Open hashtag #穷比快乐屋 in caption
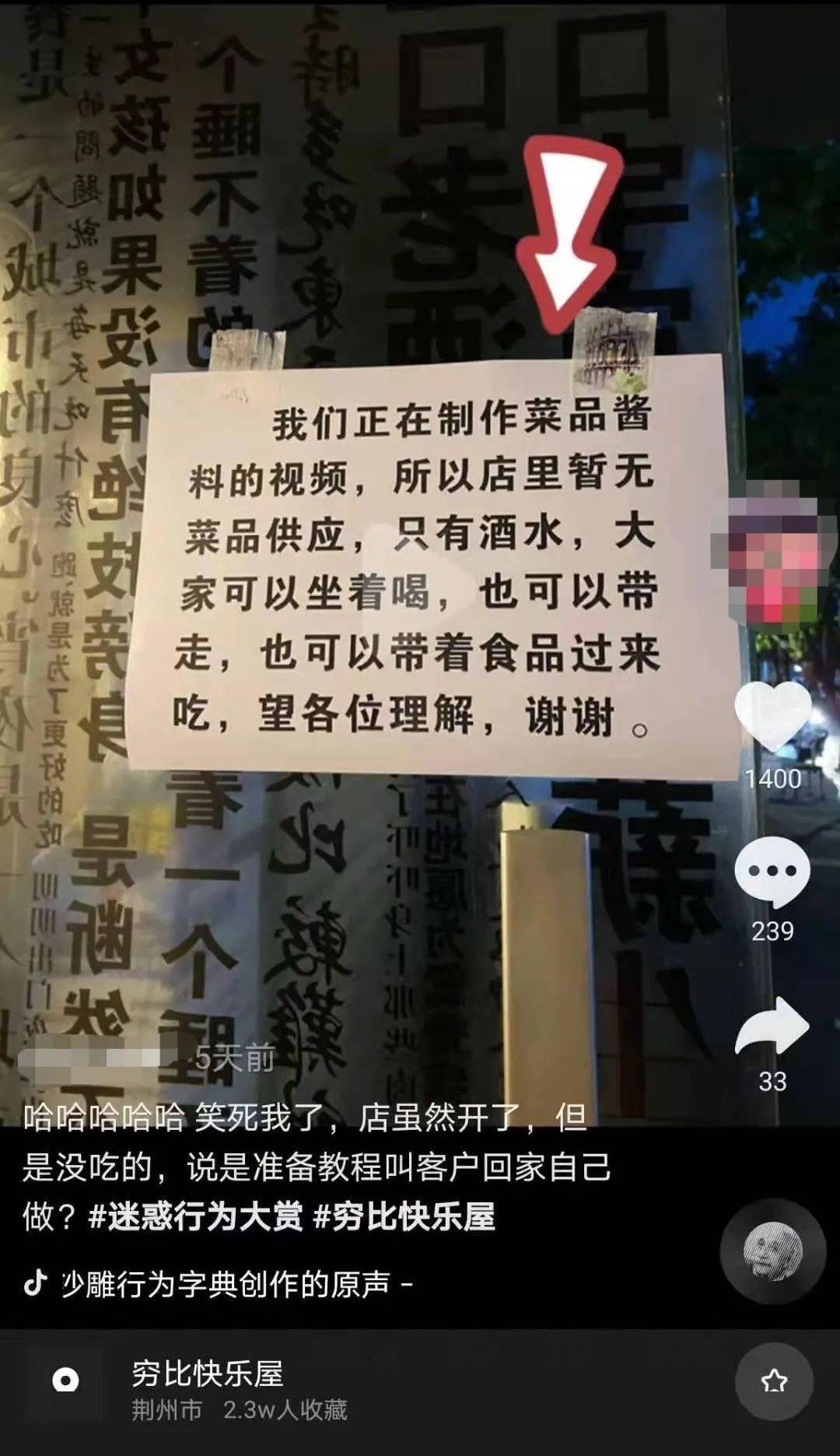Screen dimensions: 840x1456 point(404,1216)
